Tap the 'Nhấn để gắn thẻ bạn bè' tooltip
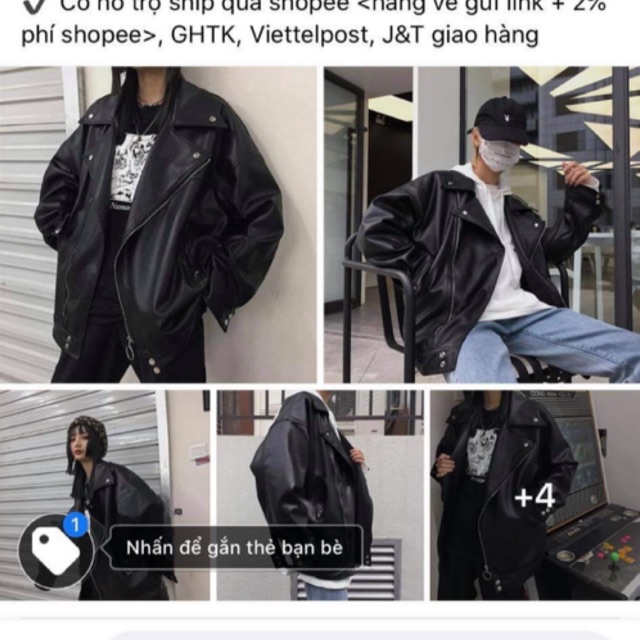Image resolution: width=640 pixels, height=640 pixels. pyautogui.click(x=235, y=547)
